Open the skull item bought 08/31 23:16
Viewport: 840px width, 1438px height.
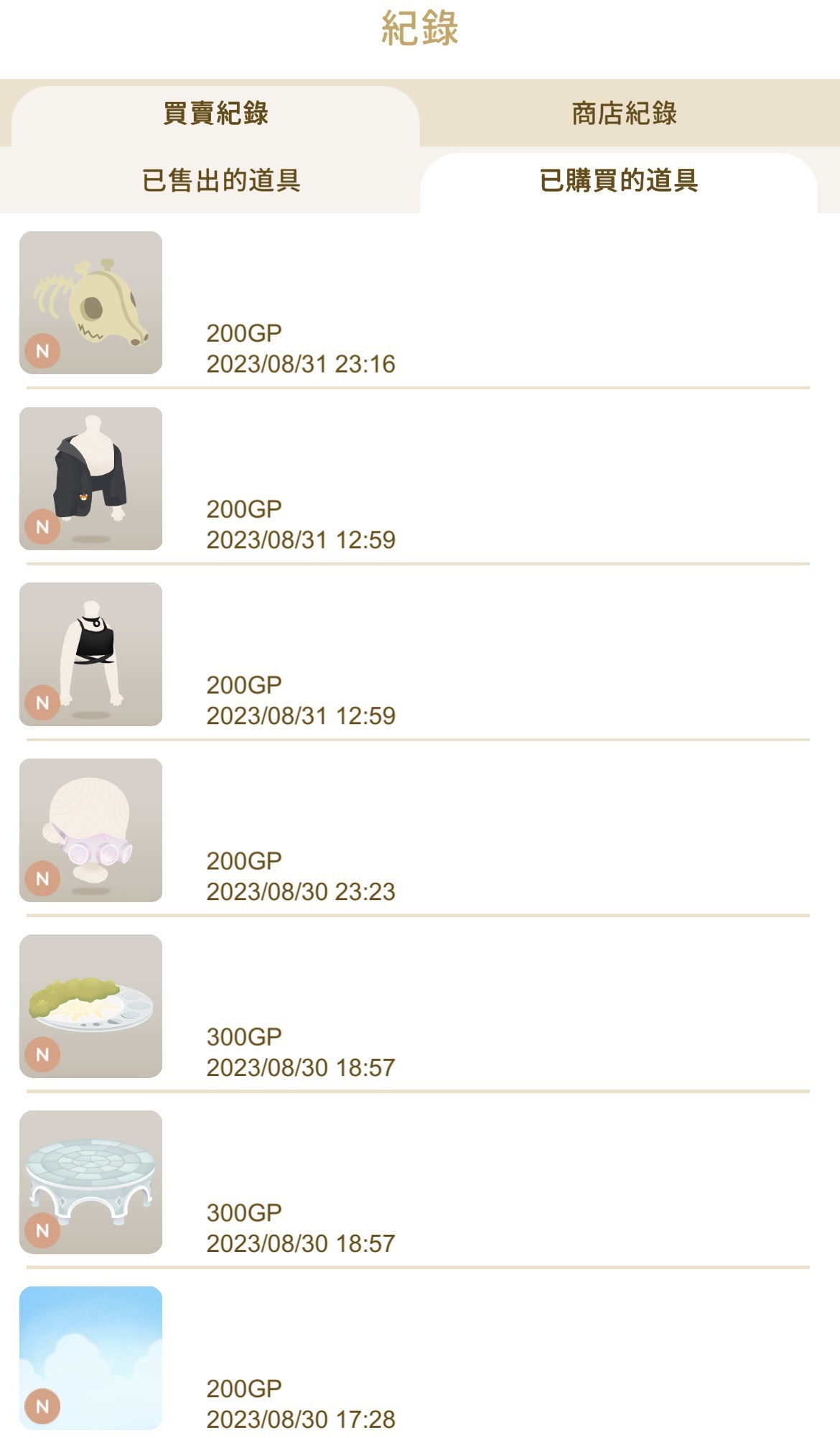(90, 302)
